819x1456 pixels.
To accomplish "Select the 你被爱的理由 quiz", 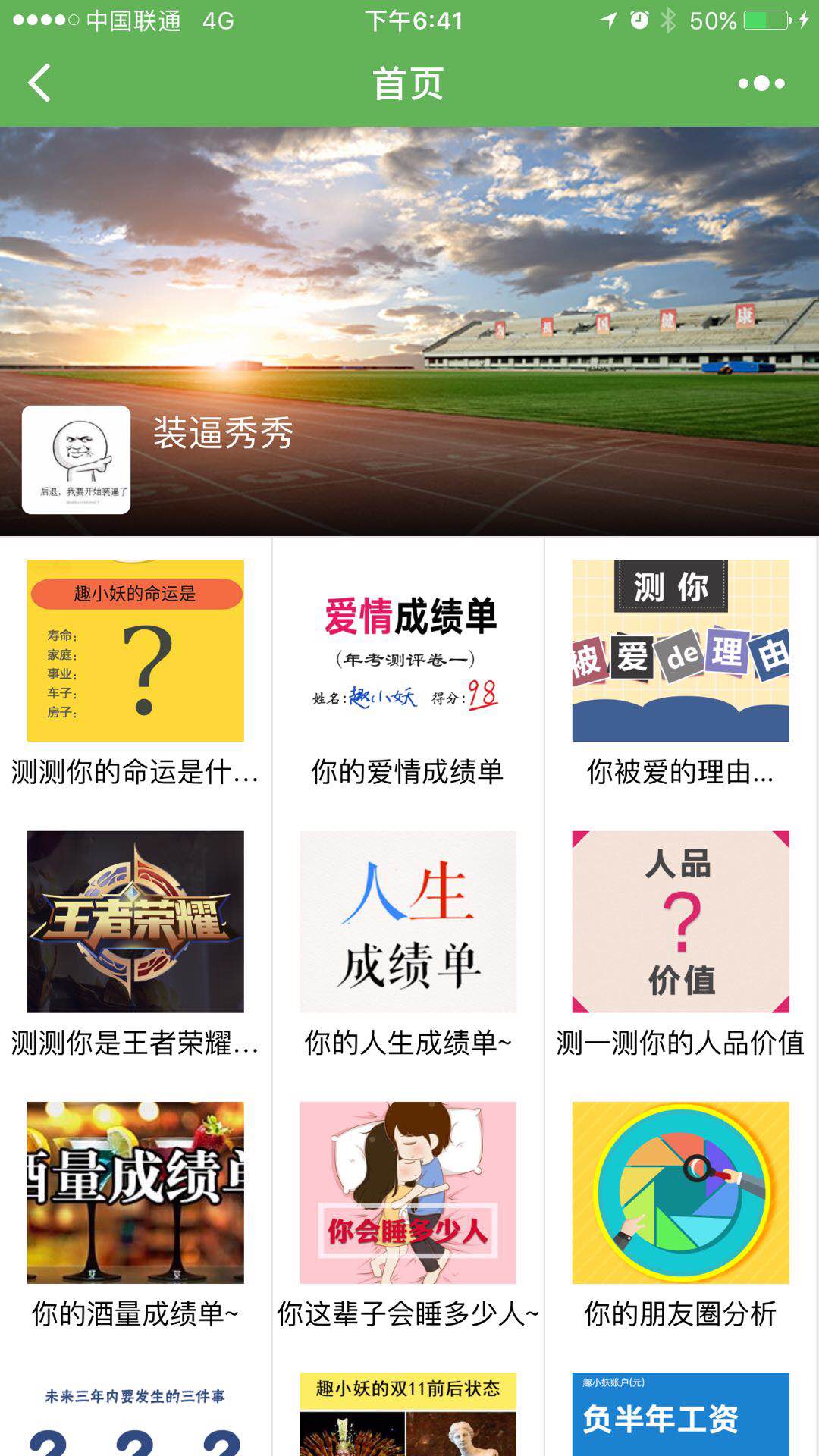I will [x=680, y=673].
